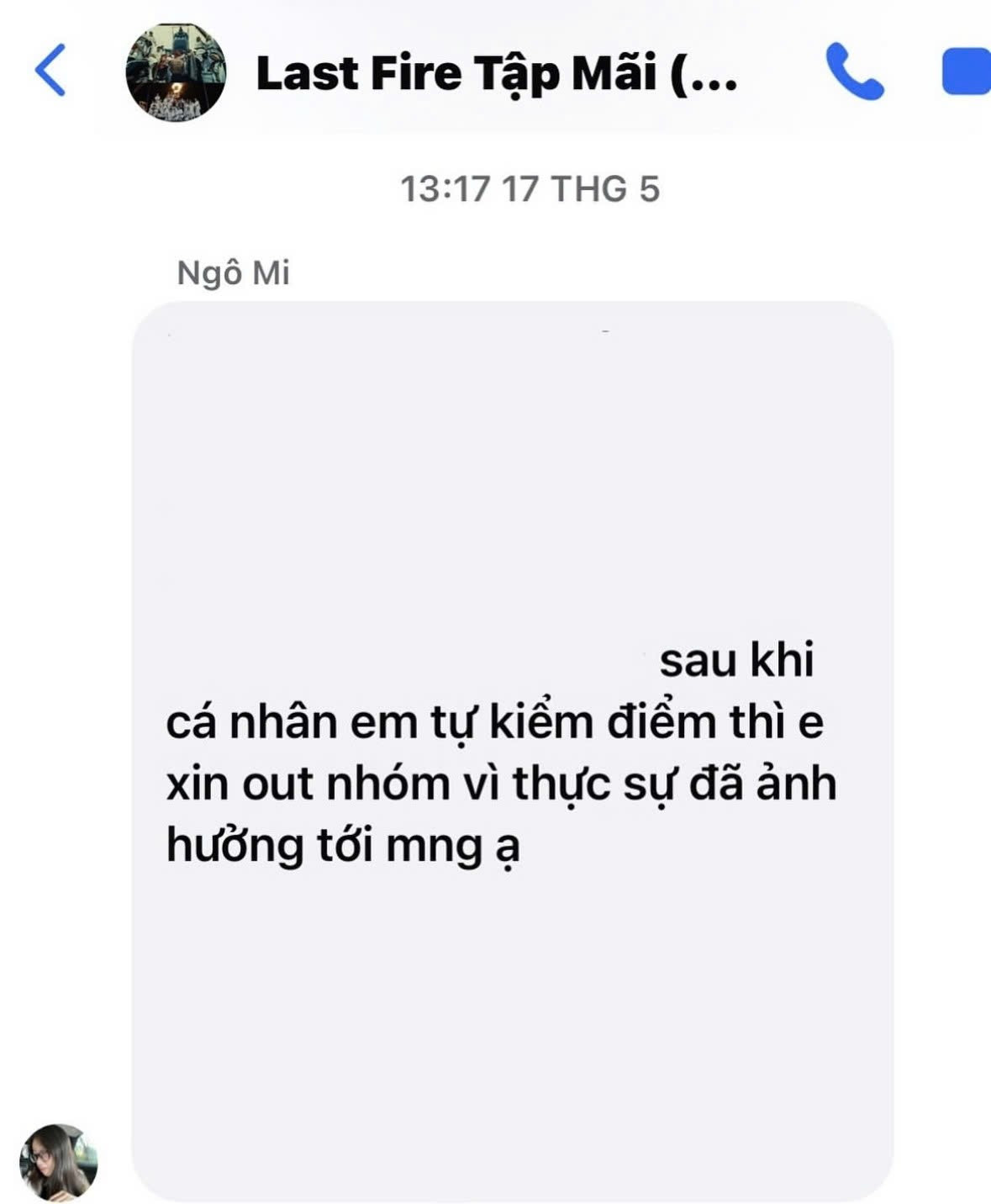This screenshot has height=1204, width=991.
Task: Start a voice call with the group
Action: (x=854, y=71)
